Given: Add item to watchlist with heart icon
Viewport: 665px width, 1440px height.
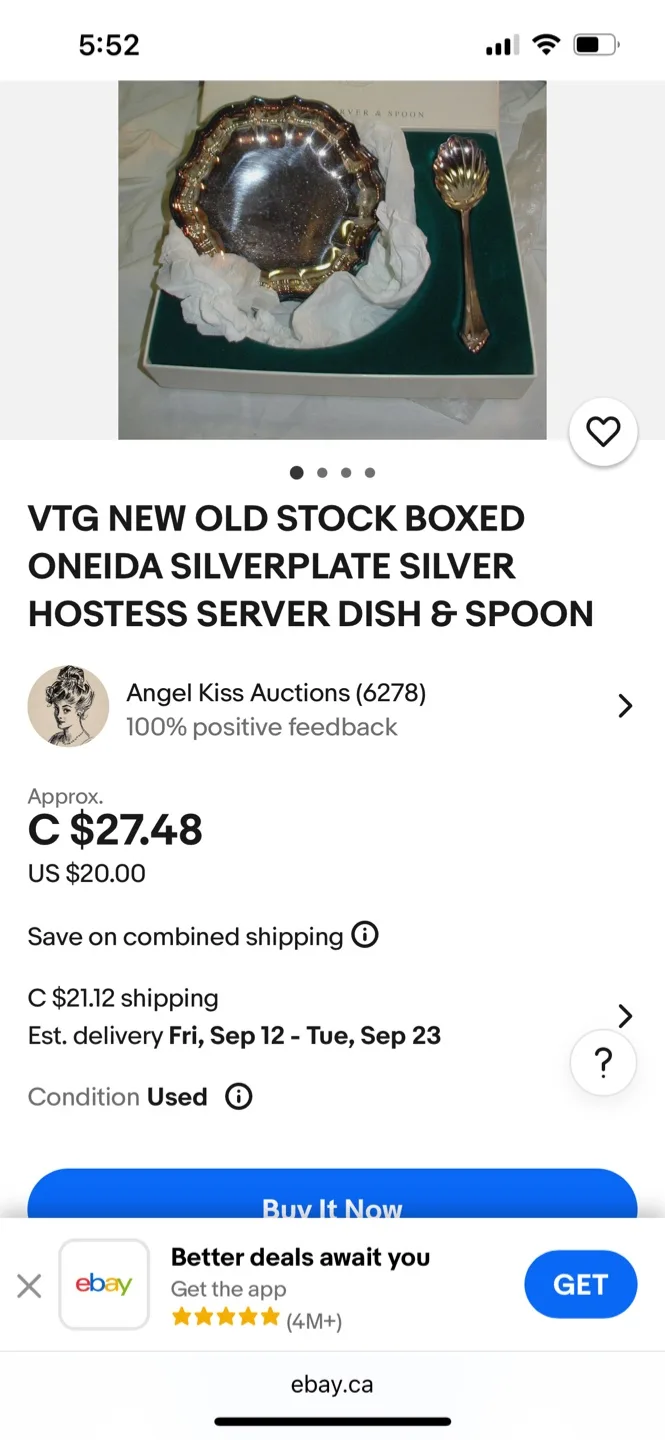Looking at the screenshot, I should [603, 432].
